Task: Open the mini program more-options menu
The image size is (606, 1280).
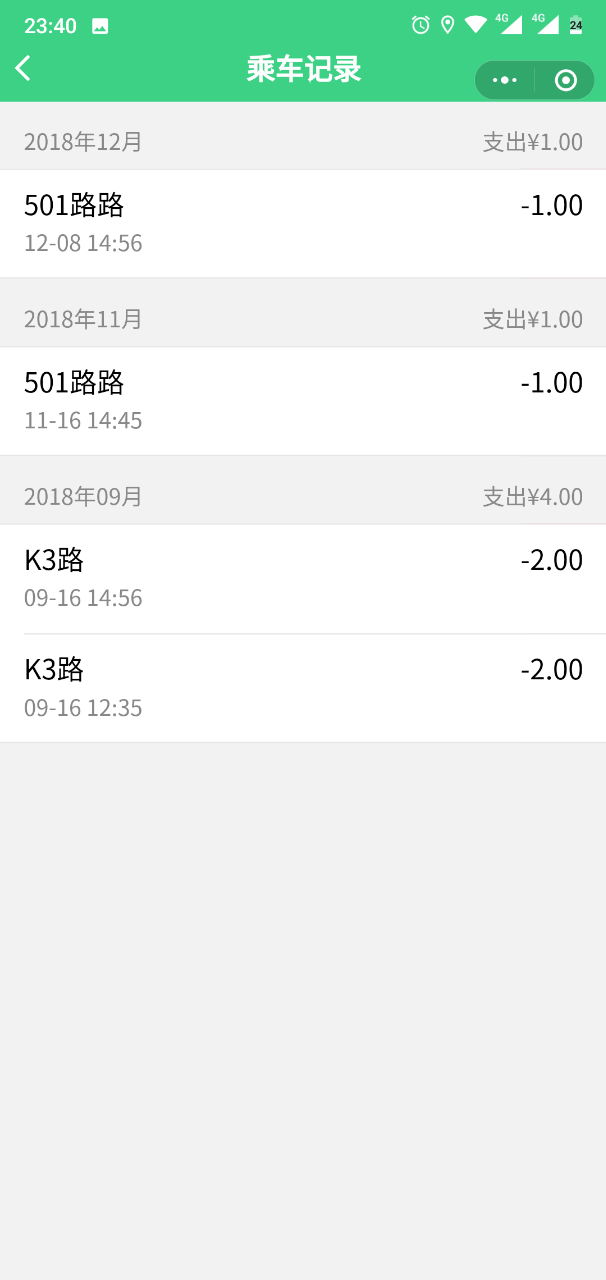Action: coord(505,80)
